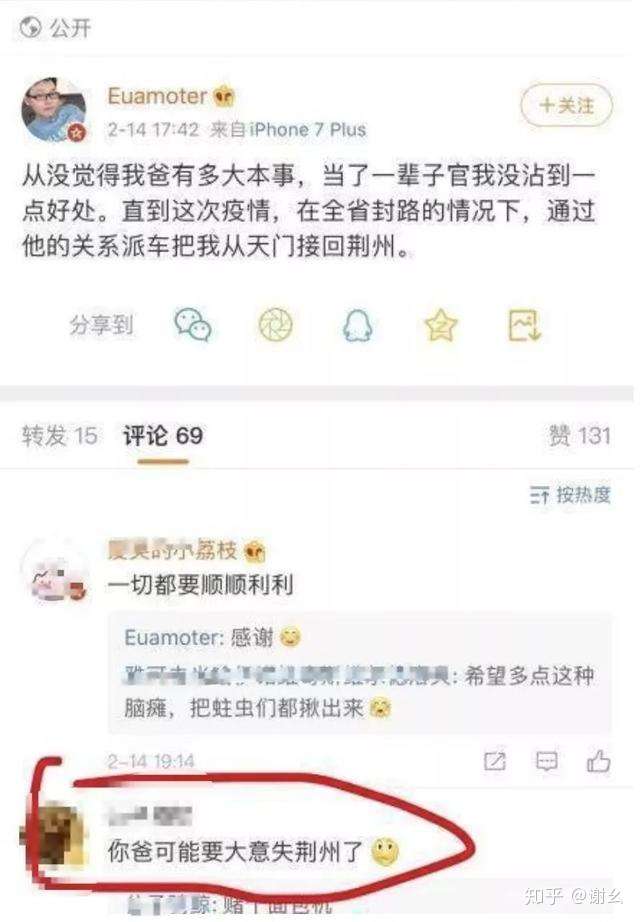Like the comment '一切都要顺顺利利'
This screenshot has width=640, height=922.
click(598, 762)
